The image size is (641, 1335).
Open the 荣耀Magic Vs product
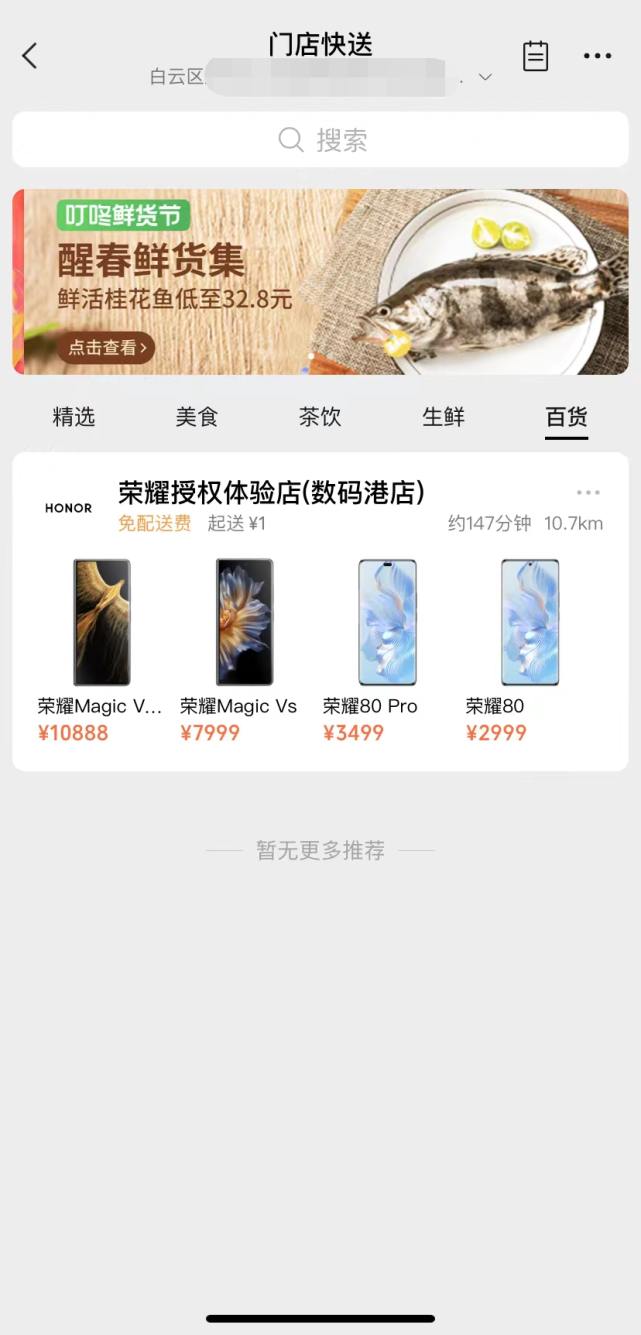pyautogui.click(x=244, y=650)
